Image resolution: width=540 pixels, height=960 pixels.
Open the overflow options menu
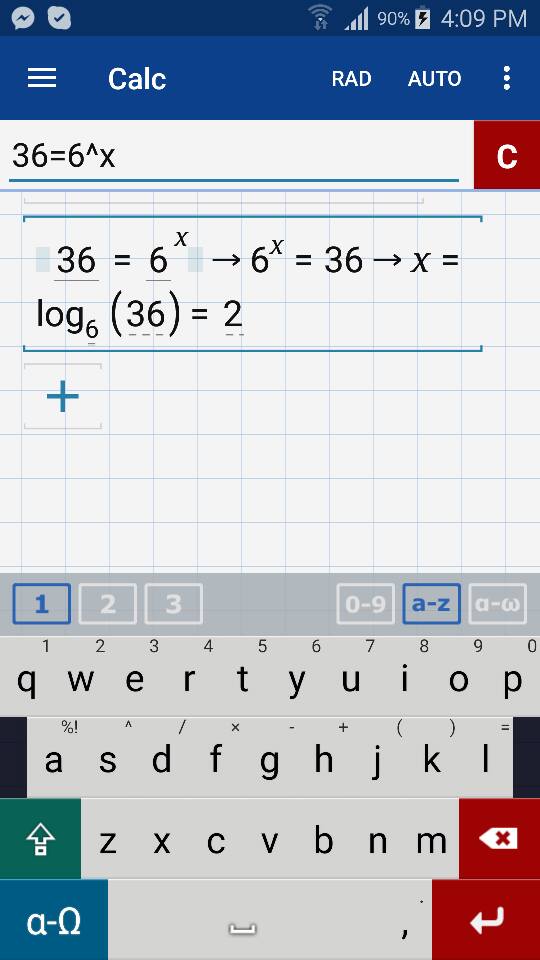click(506, 78)
